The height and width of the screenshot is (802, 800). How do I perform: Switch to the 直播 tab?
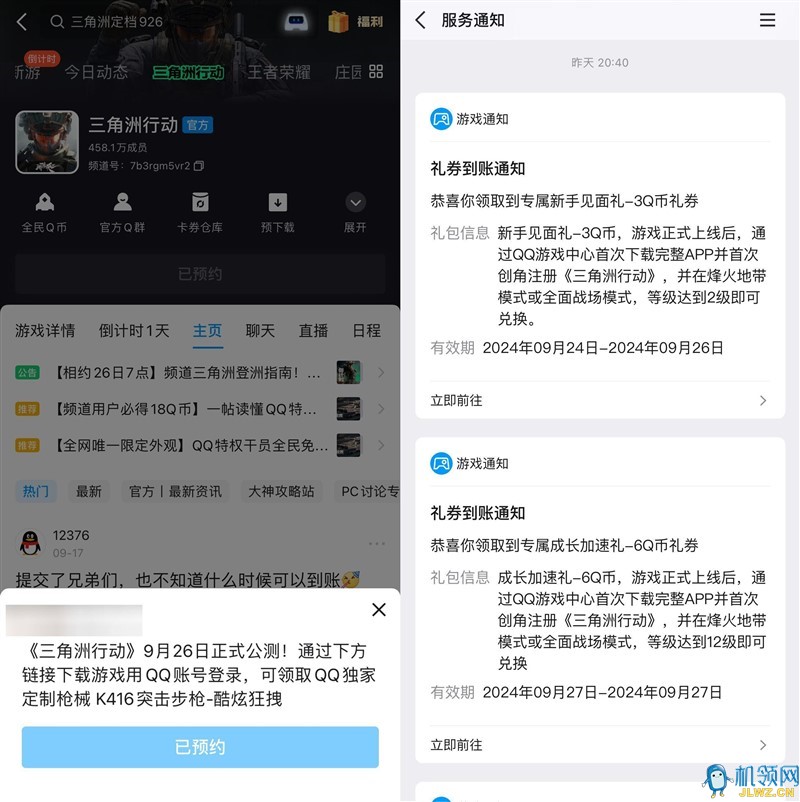[313, 331]
